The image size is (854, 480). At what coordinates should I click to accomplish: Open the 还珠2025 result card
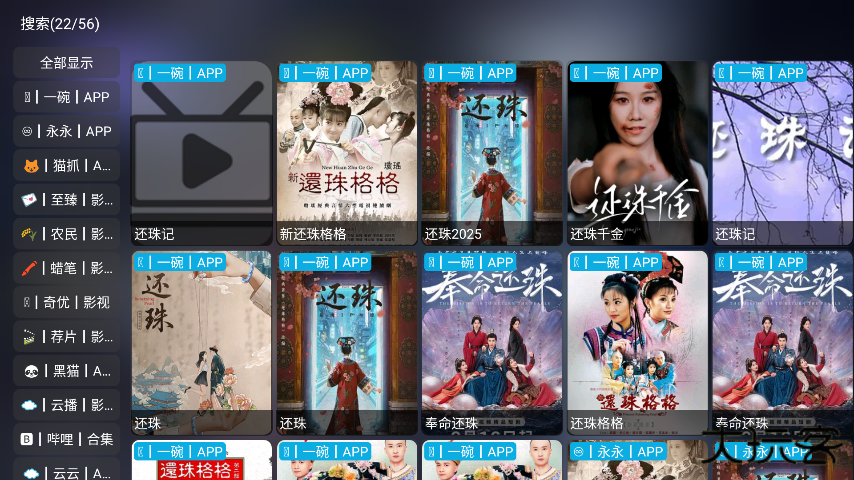(492, 153)
